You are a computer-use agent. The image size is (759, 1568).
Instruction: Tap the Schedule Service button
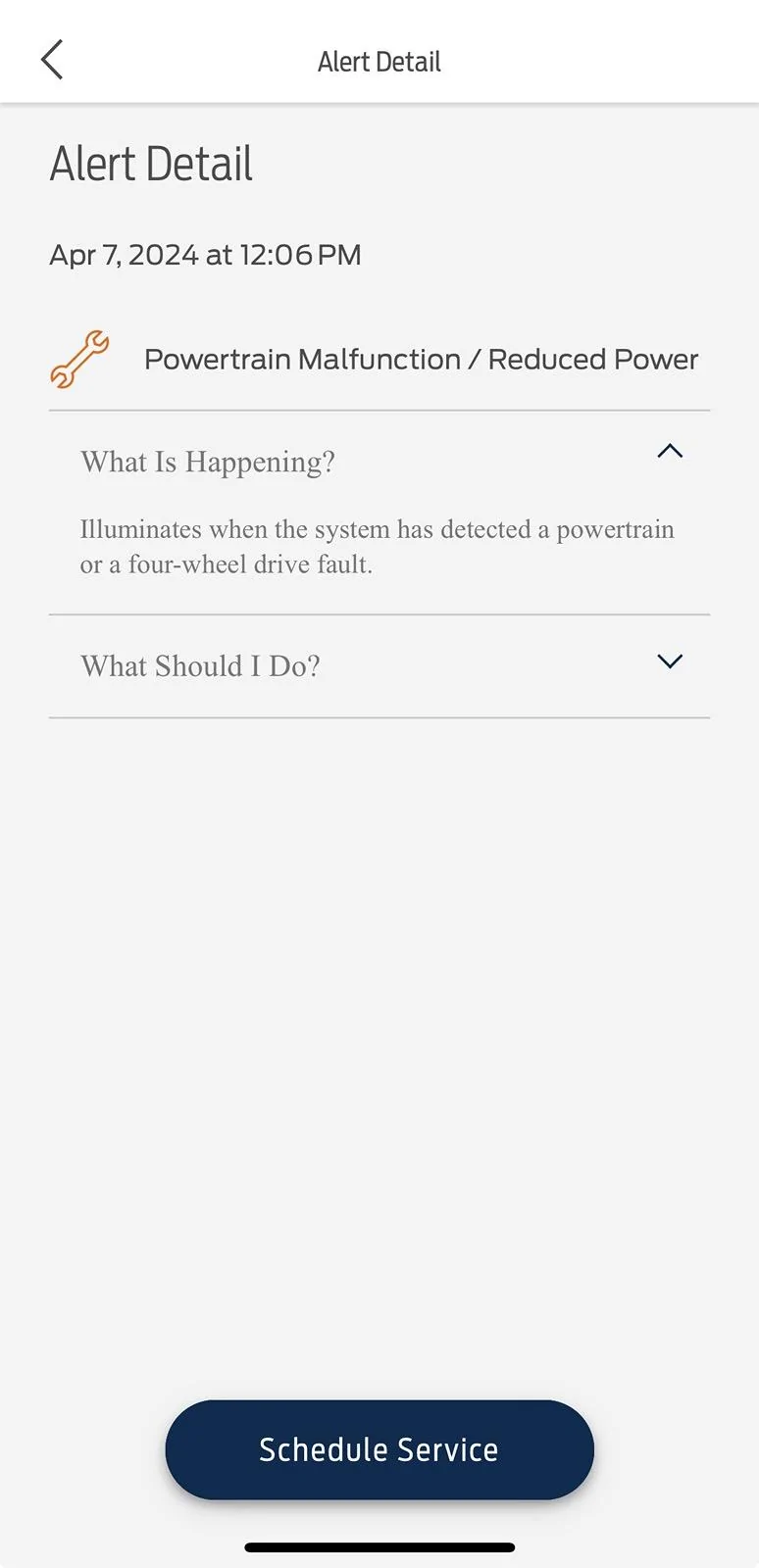click(x=379, y=1449)
